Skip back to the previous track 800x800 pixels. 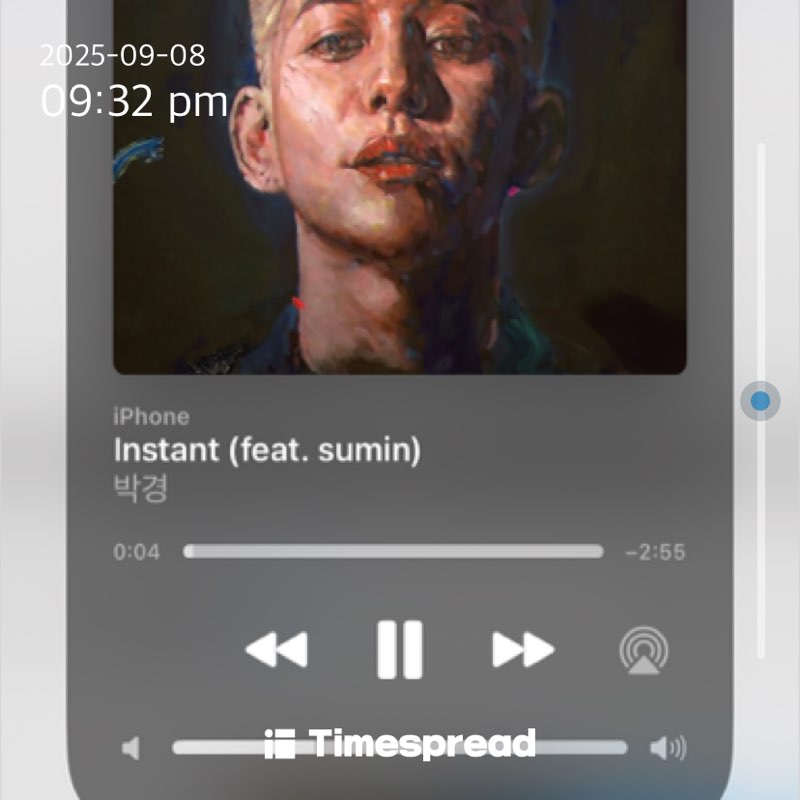(x=276, y=650)
